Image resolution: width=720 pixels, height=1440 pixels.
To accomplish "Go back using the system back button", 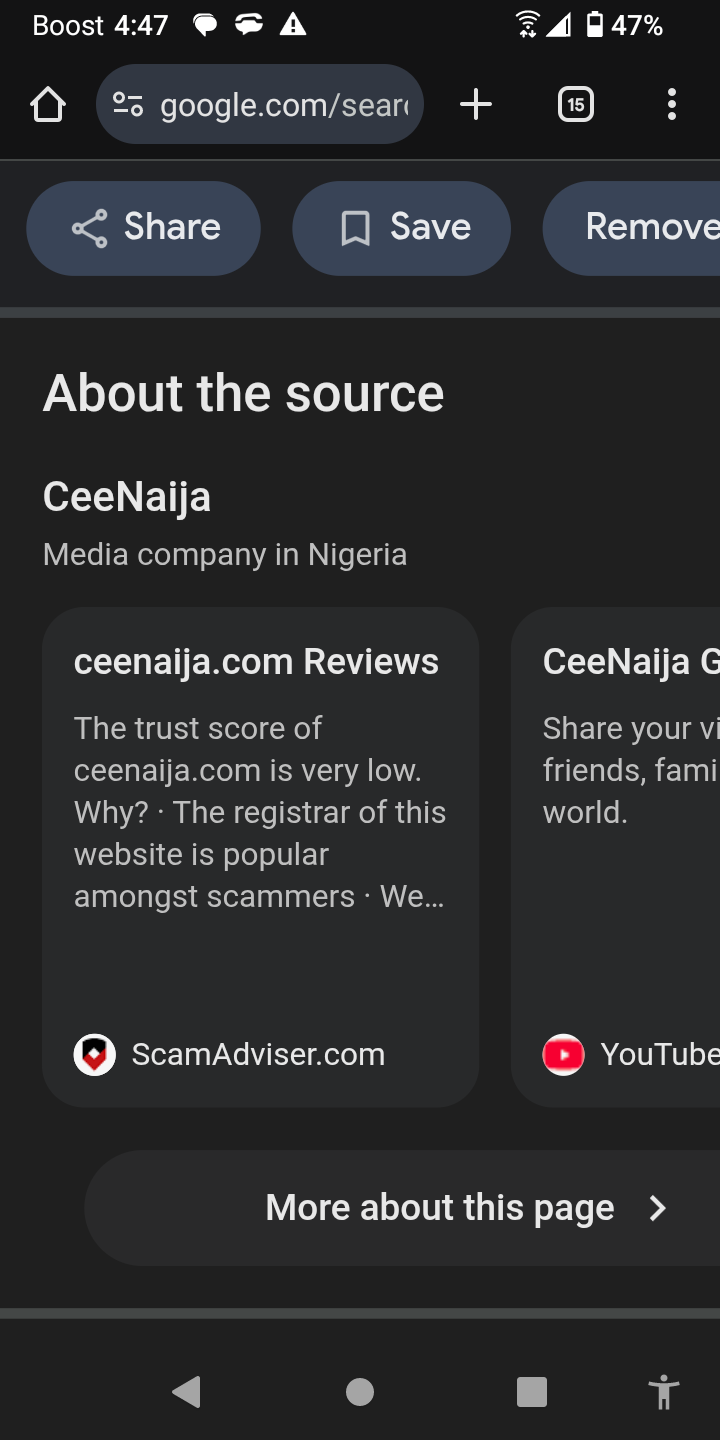I will point(186,1391).
